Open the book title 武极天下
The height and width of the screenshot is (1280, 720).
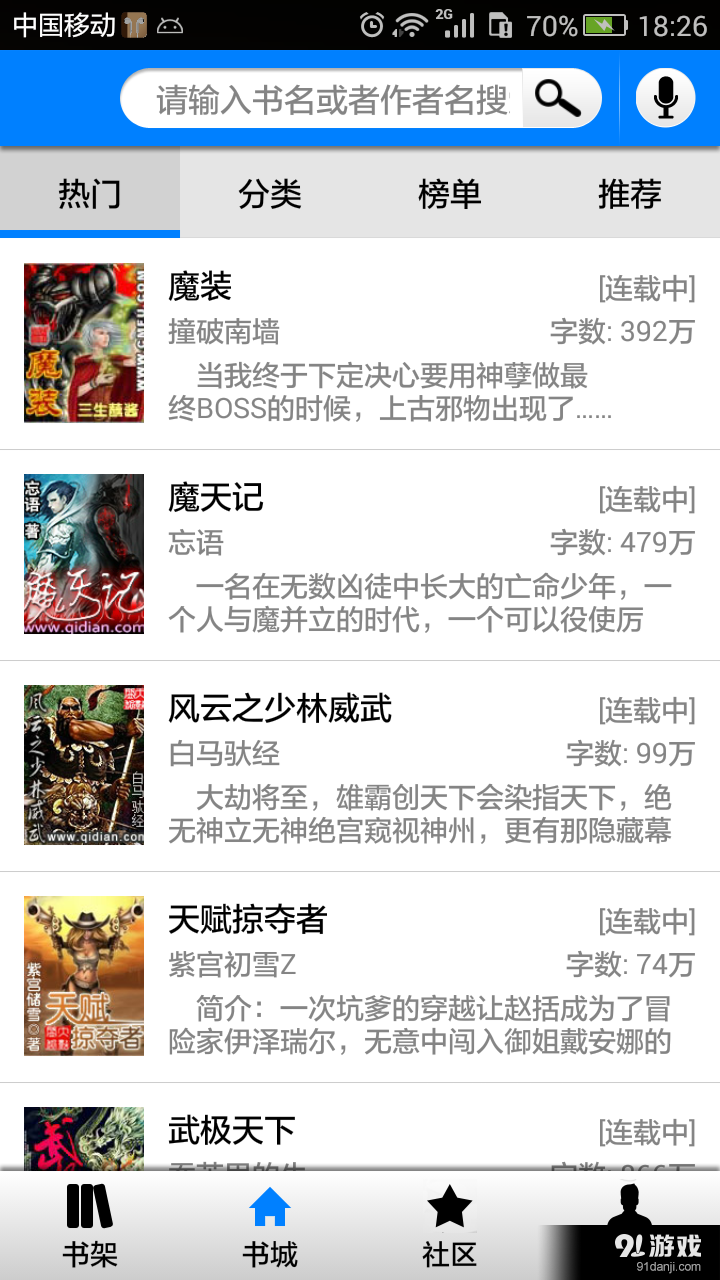pos(228,1132)
